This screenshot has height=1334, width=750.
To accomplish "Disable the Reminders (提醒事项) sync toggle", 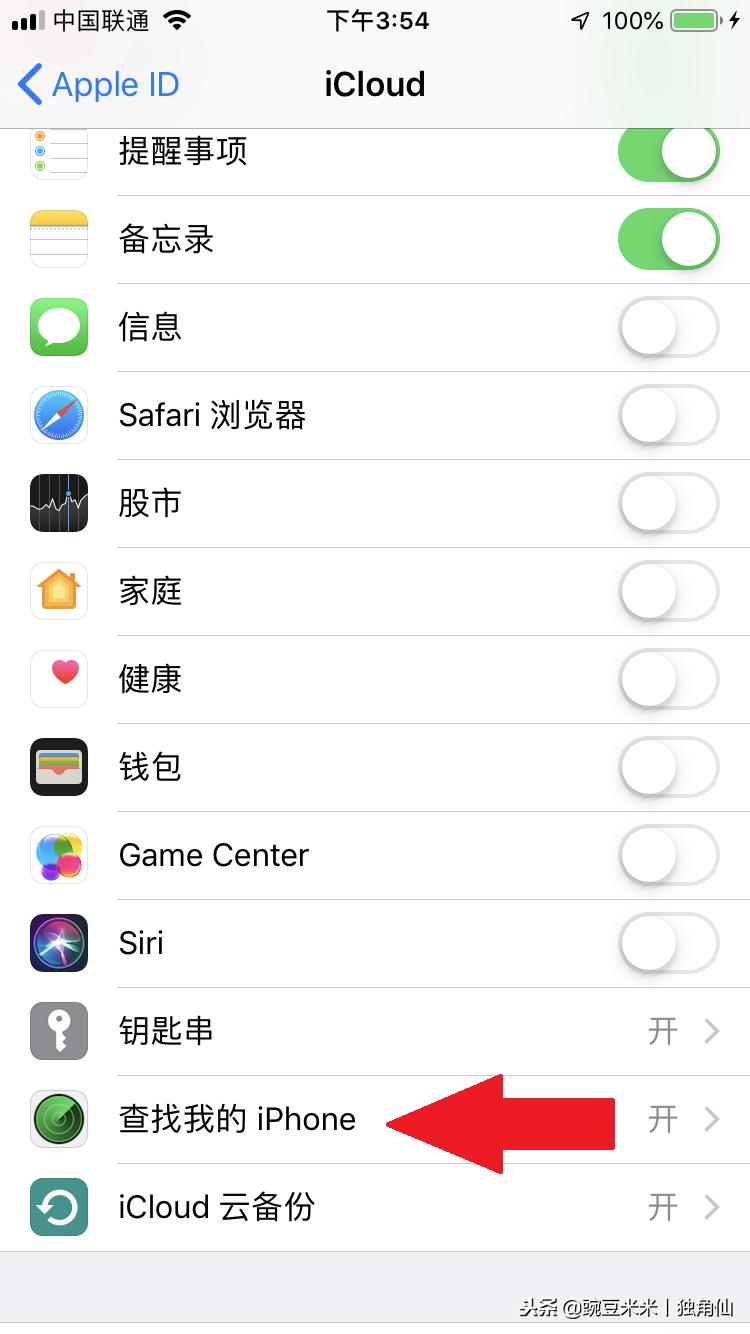I will pos(668,151).
